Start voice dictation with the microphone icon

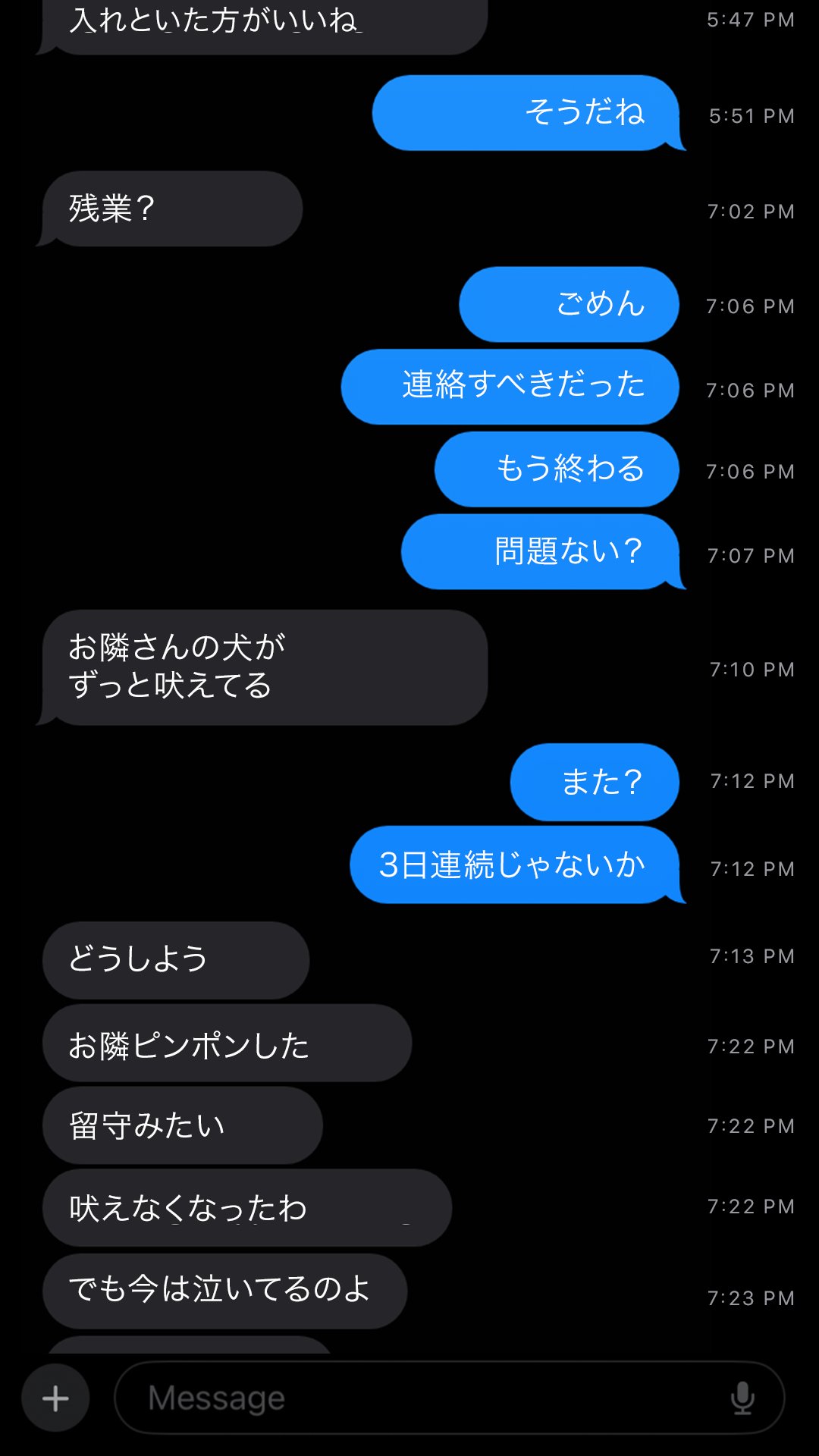point(742,1398)
